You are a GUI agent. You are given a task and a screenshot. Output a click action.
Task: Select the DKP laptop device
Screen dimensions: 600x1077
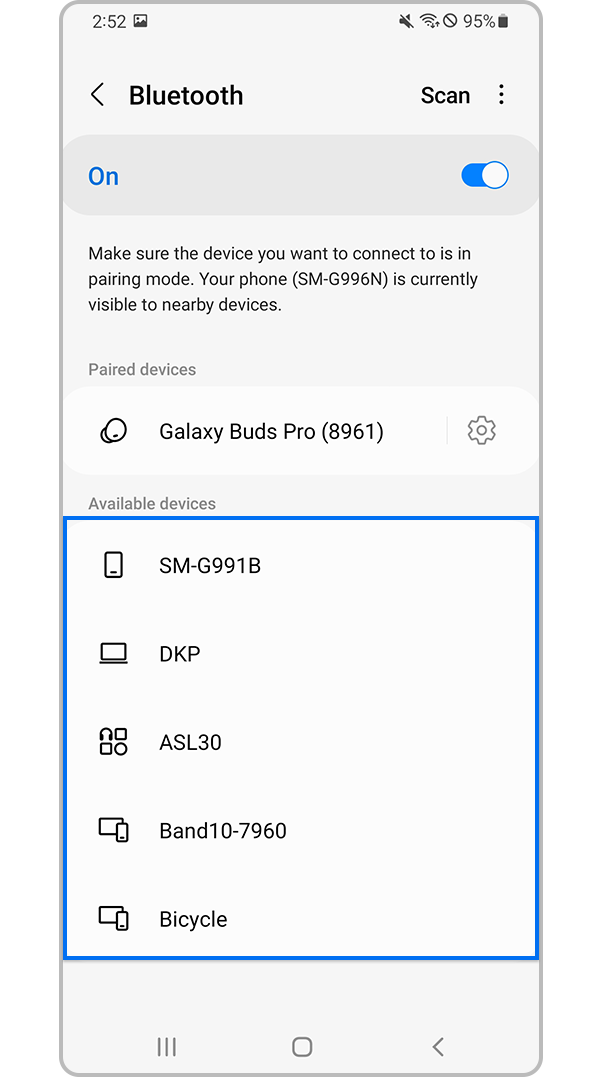point(180,654)
